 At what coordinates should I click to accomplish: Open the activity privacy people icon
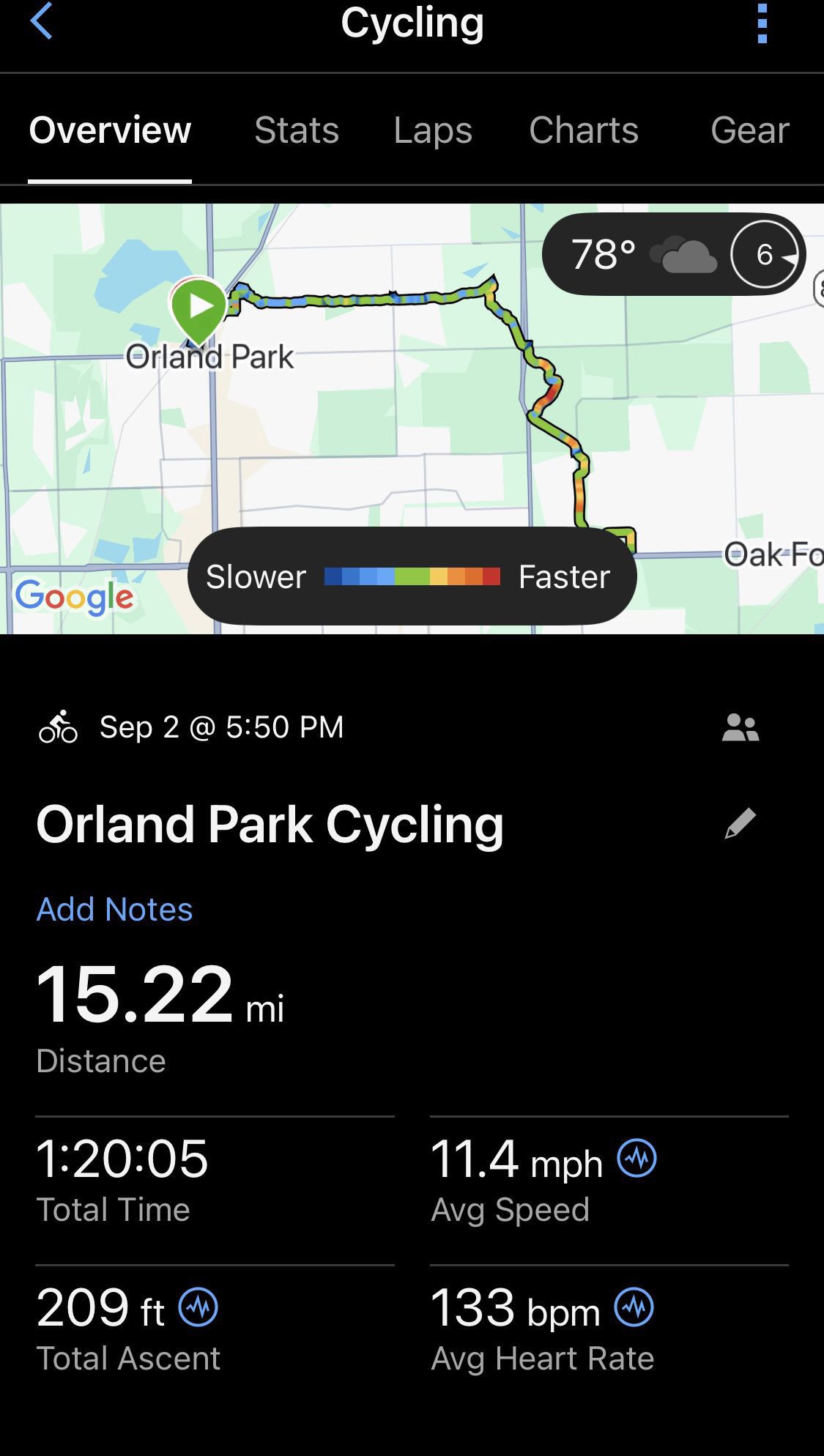click(740, 728)
